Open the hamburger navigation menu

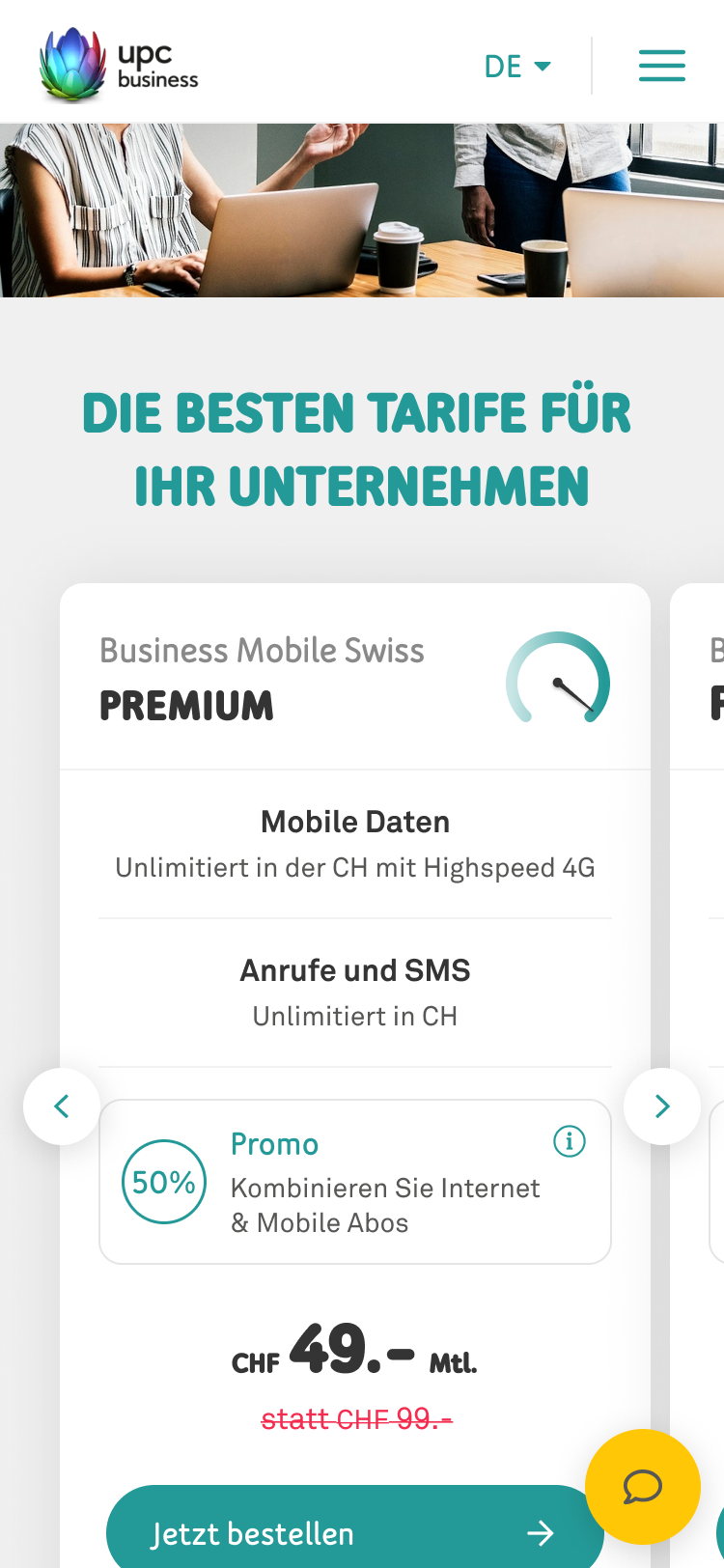click(x=662, y=66)
